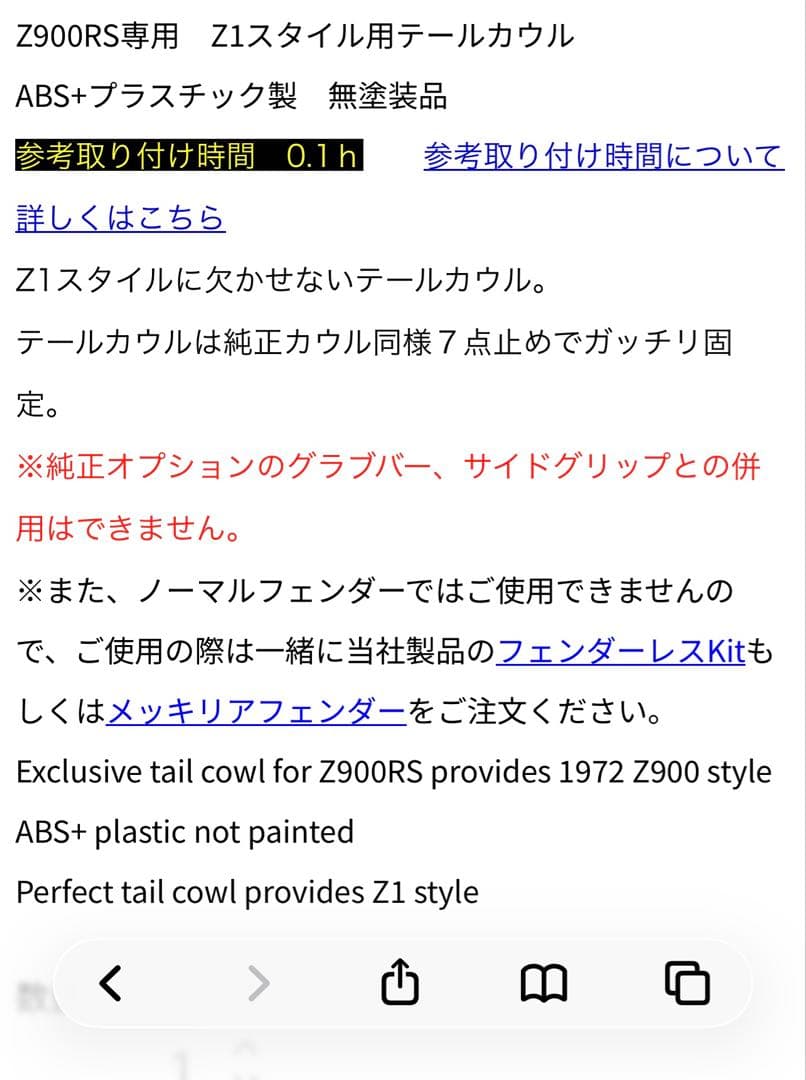The height and width of the screenshot is (1080, 806).
Task: Navigate back to previous page
Action: (111, 983)
